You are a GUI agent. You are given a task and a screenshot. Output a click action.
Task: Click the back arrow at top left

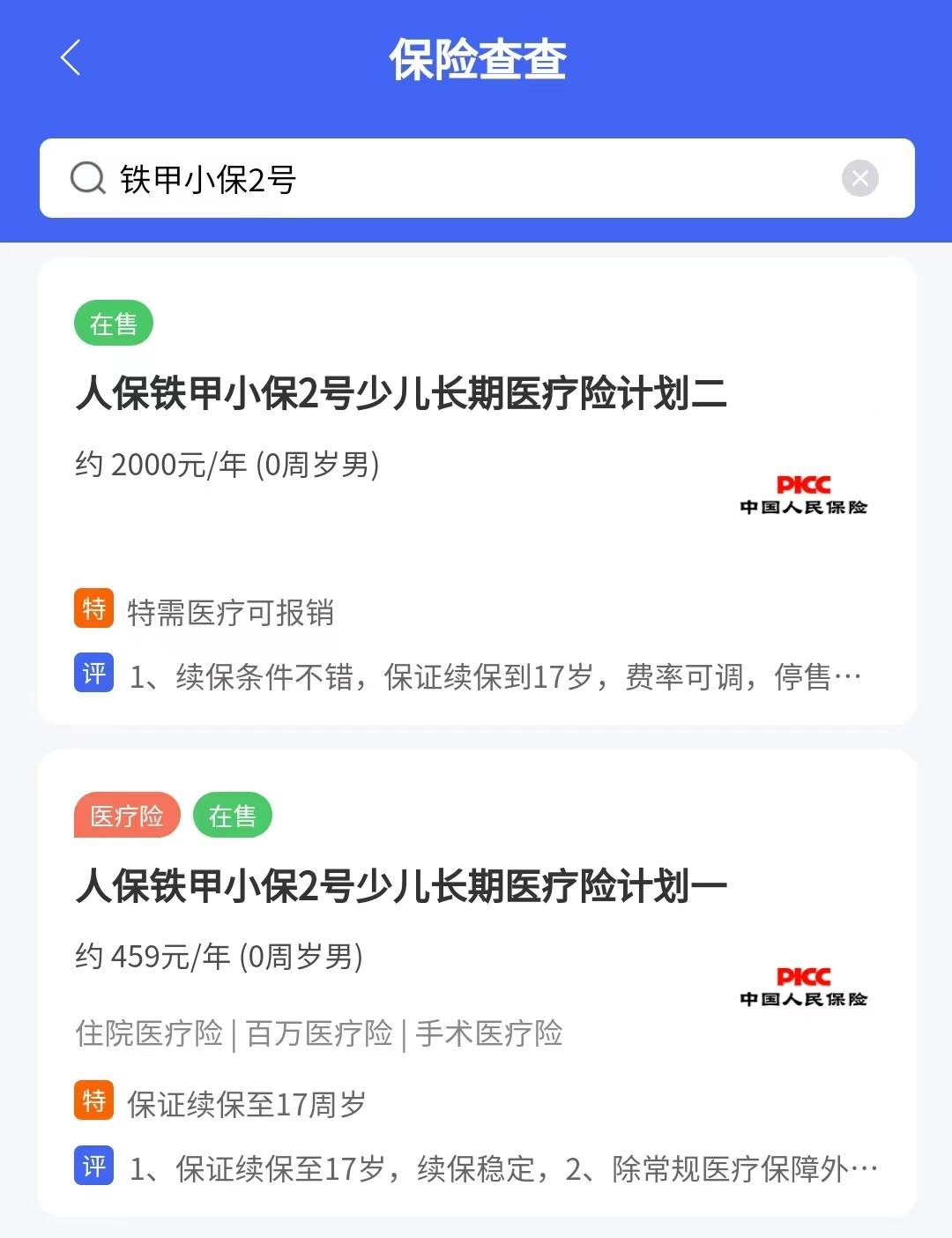[x=69, y=58]
